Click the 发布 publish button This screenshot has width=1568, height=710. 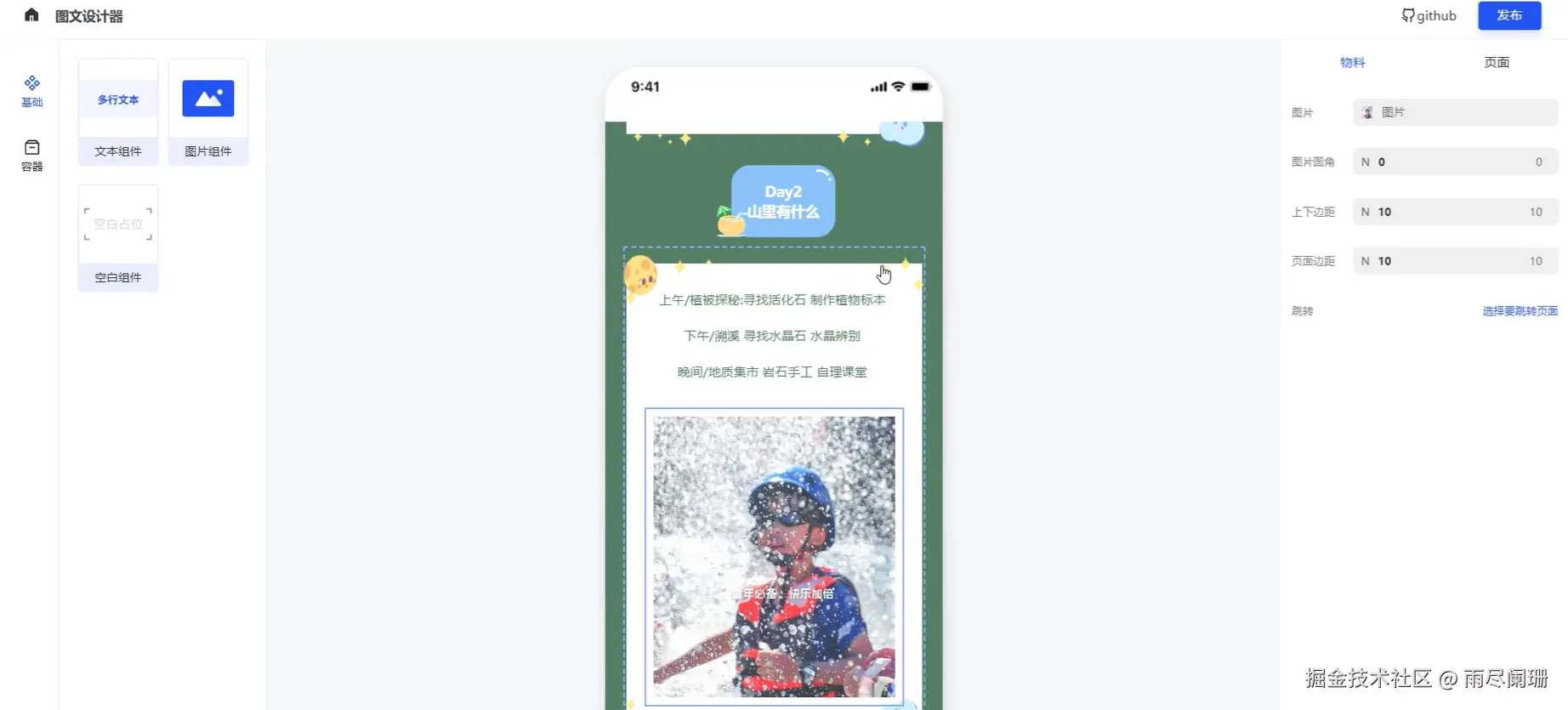click(x=1508, y=15)
